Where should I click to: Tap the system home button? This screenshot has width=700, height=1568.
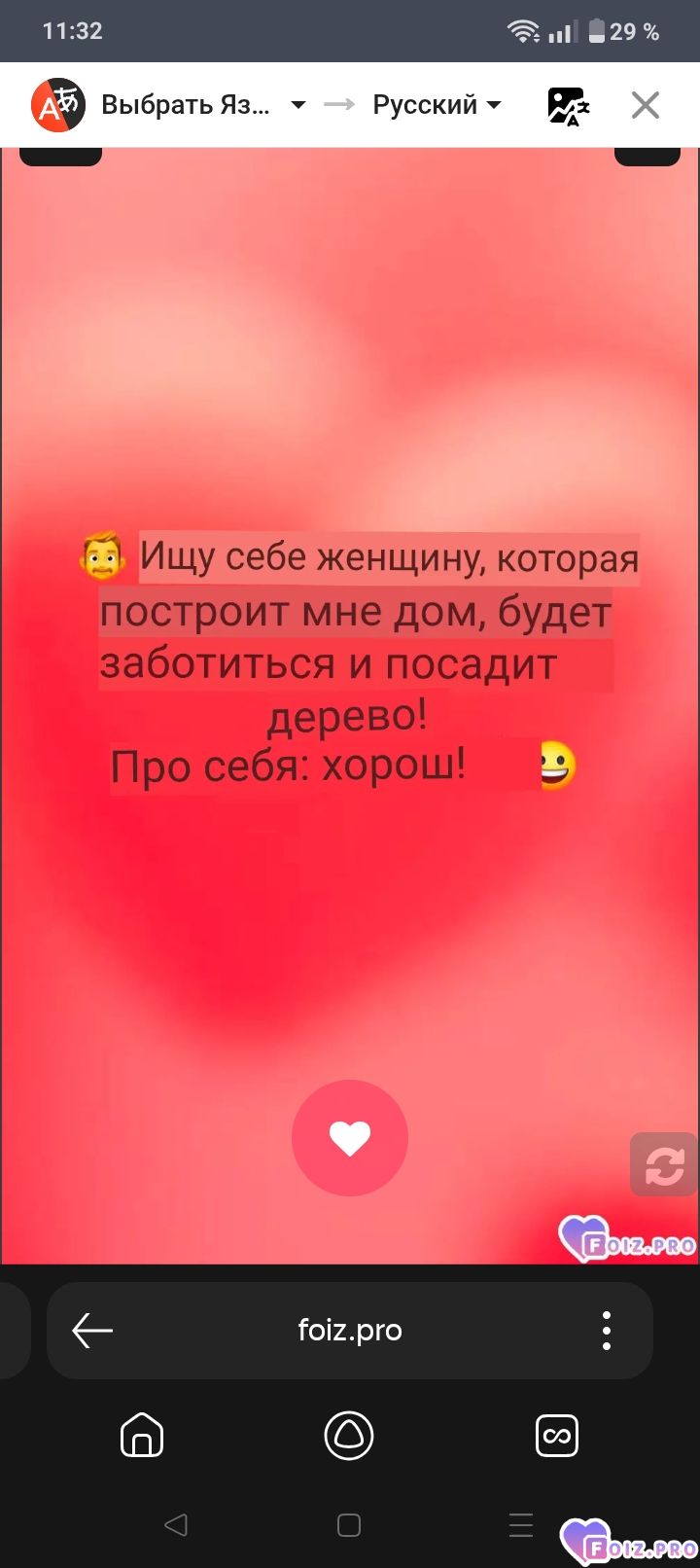[349, 1525]
